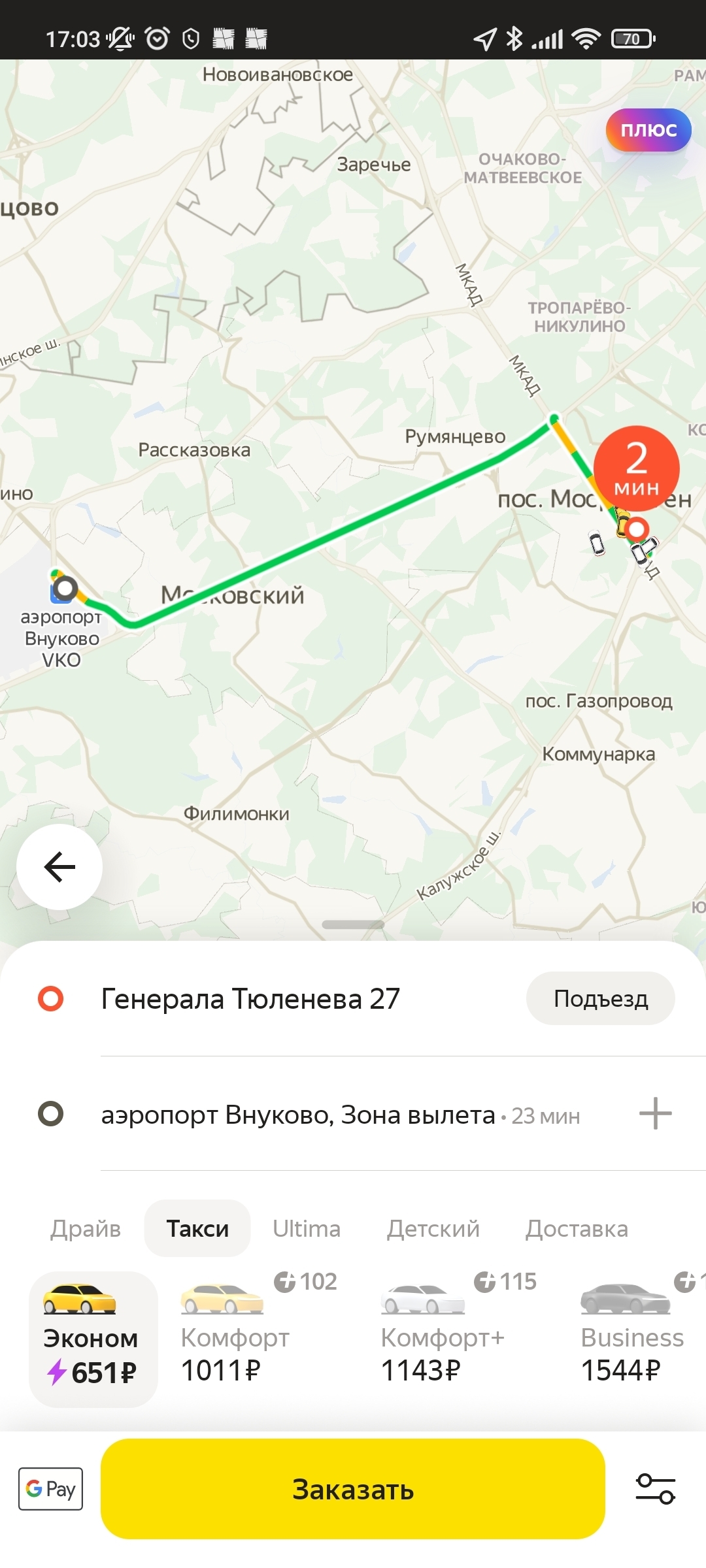This screenshot has height=1568, width=706.
Task: Switch to the Драйв tab
Action: [86, 1229]
